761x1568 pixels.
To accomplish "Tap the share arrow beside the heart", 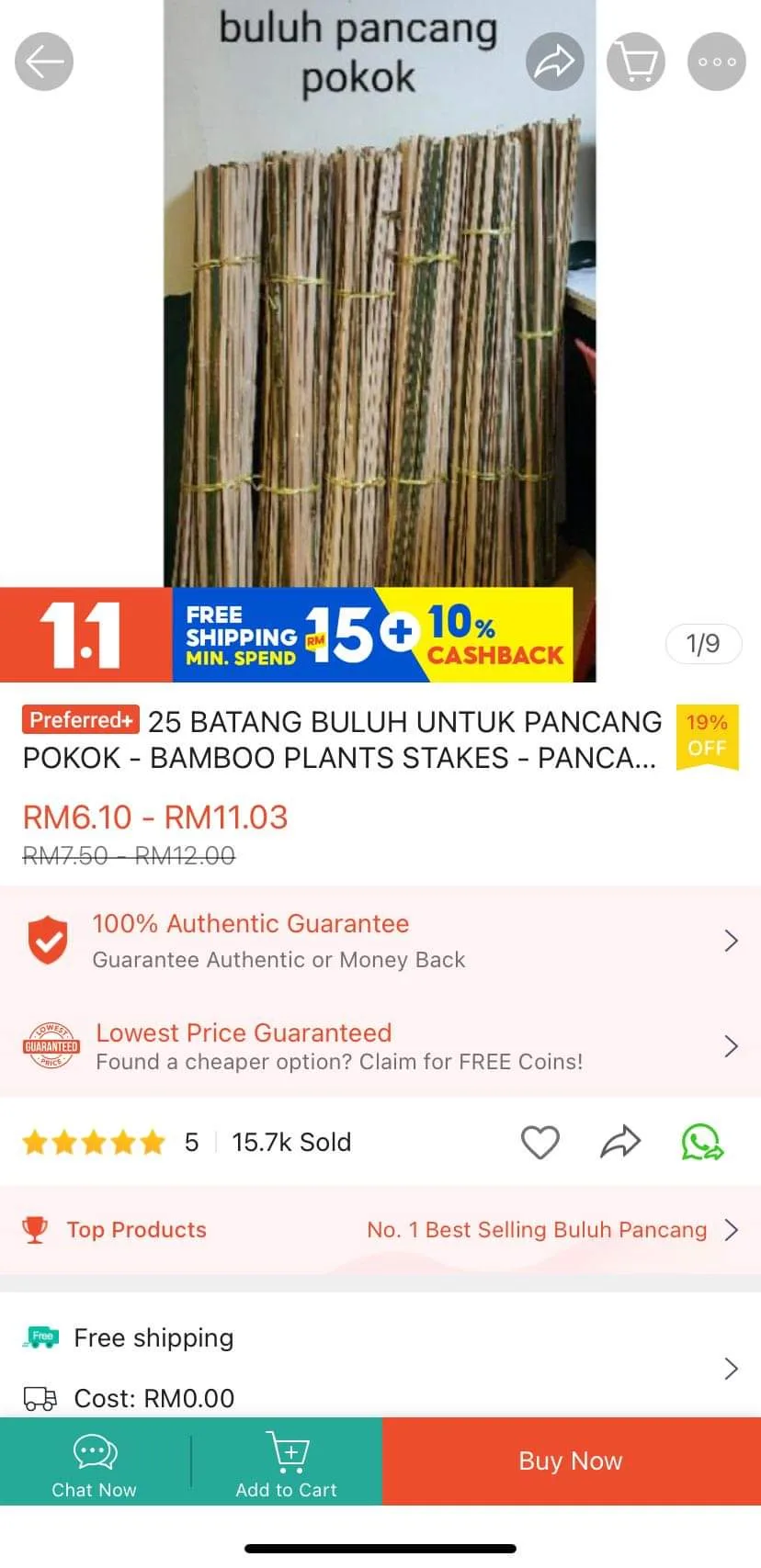I will [x=620, y=1143].
